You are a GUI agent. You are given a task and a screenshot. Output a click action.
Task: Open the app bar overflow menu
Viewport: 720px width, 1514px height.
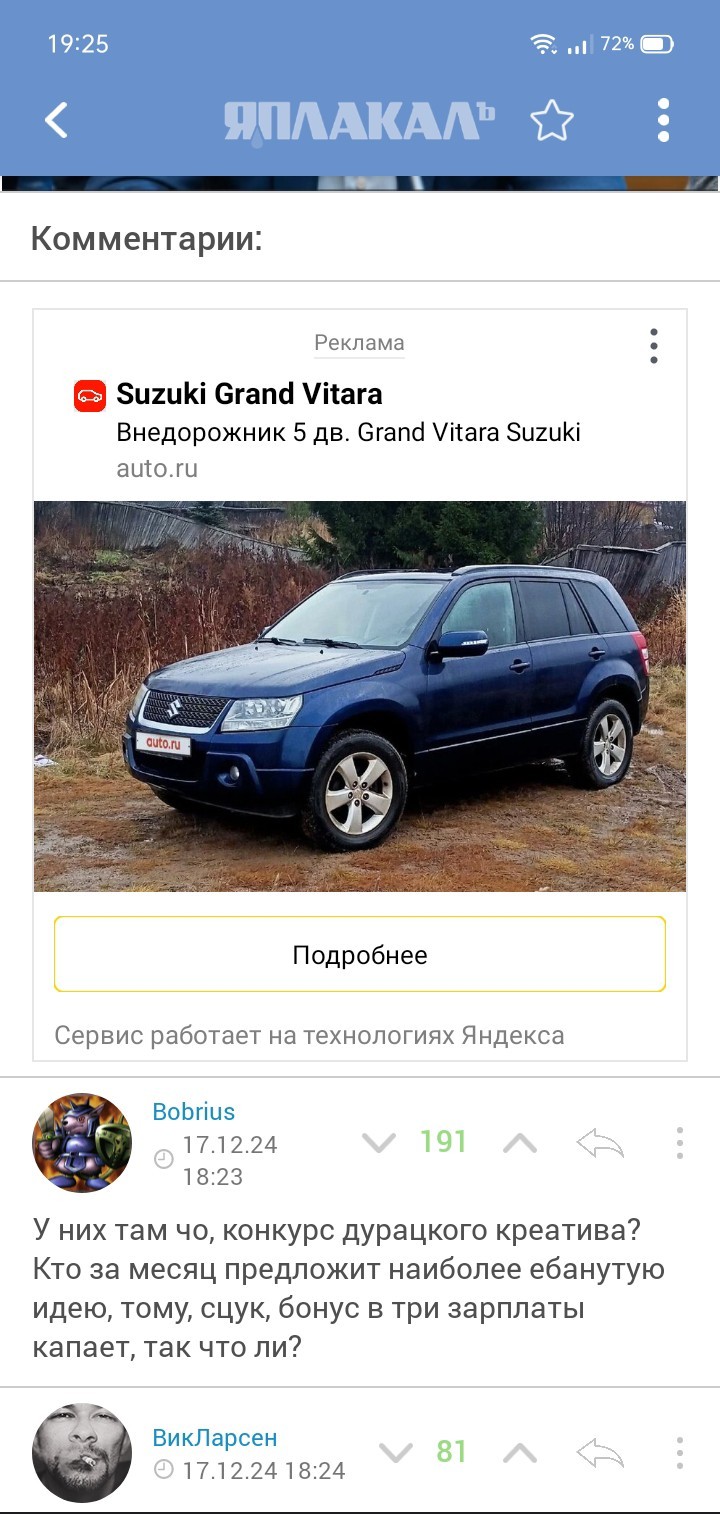tap(663, 121)
